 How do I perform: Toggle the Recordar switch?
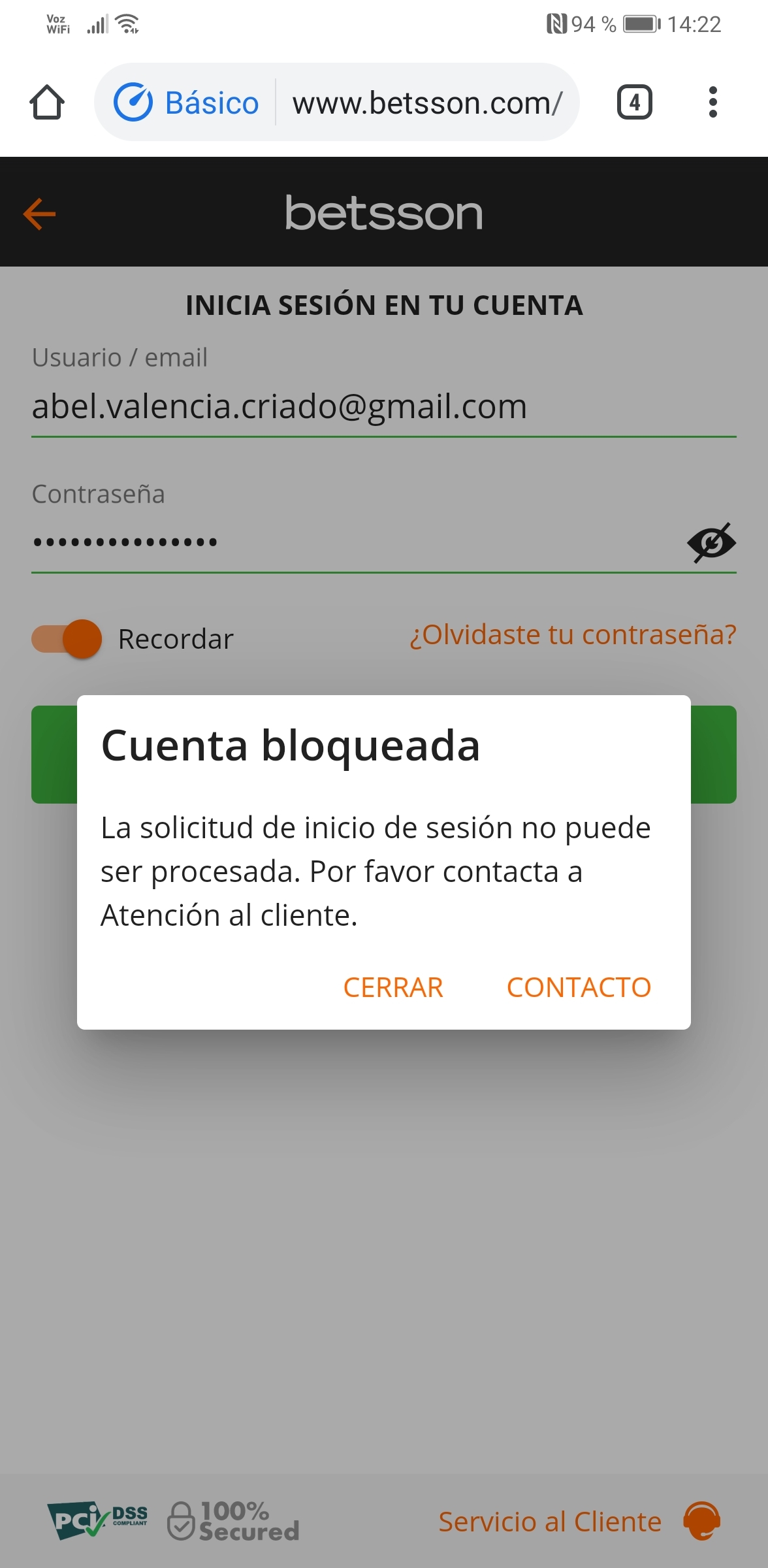point(67,638)
